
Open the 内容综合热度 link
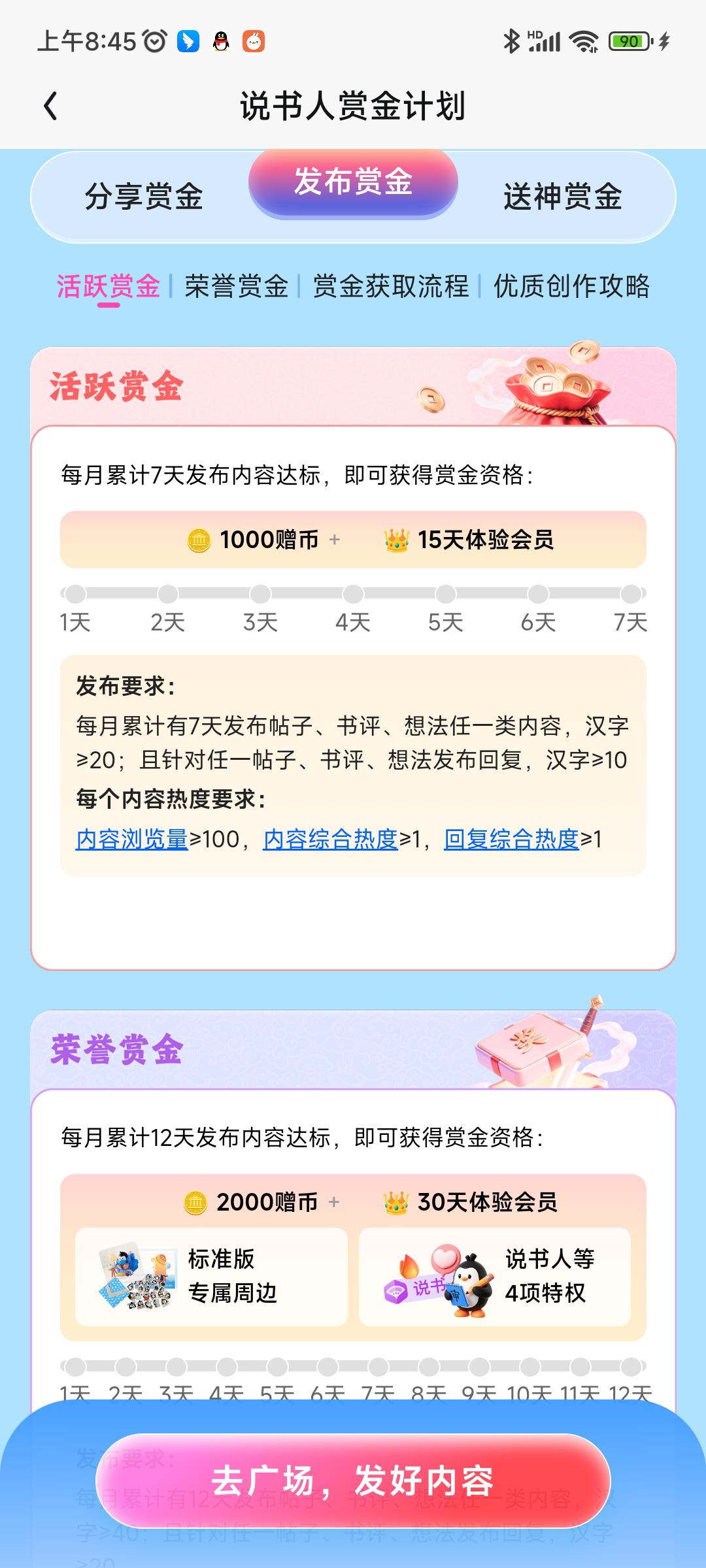pos(331,839)
